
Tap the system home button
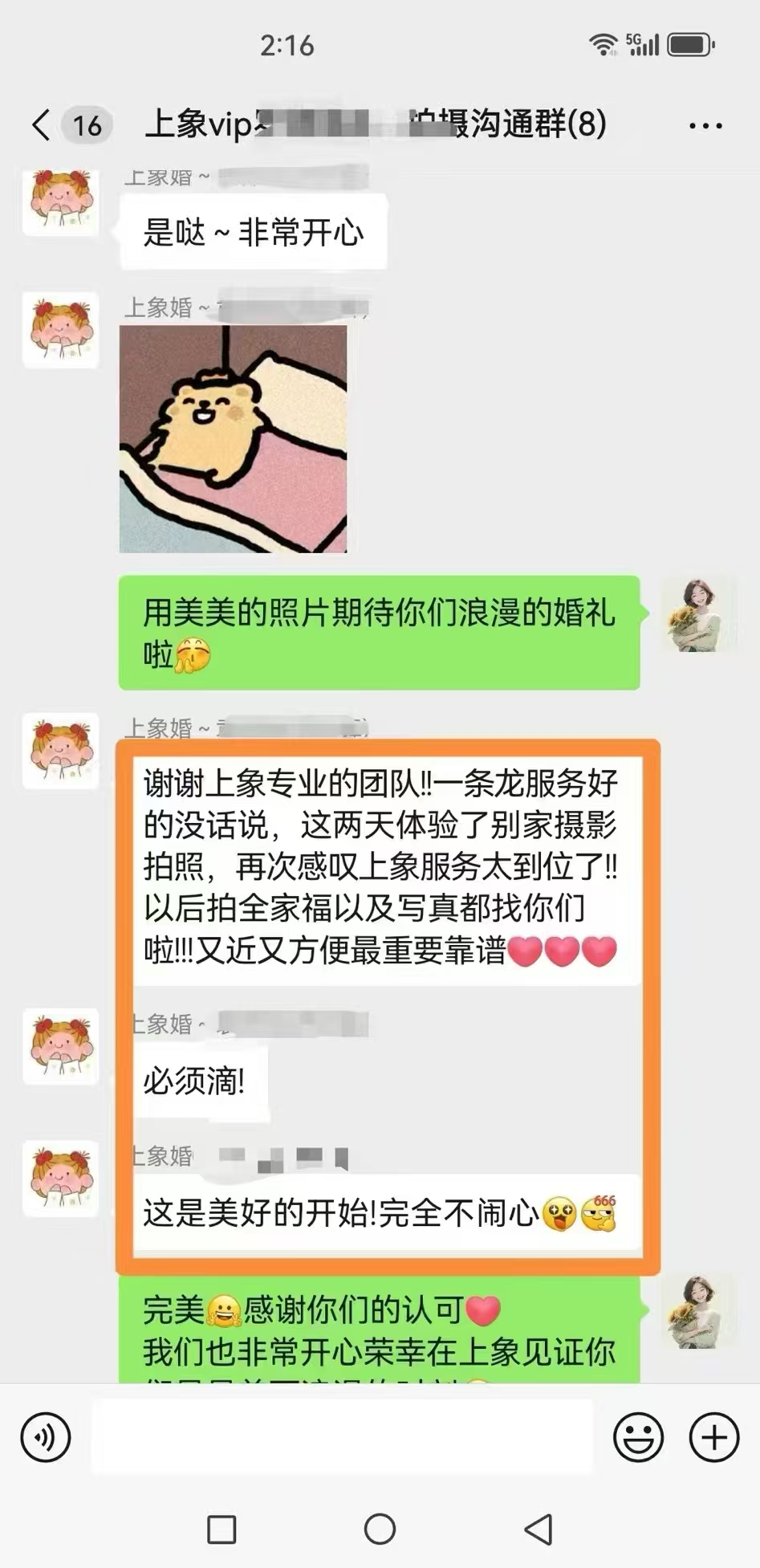pyautogui.click(x=380, y=1529)
